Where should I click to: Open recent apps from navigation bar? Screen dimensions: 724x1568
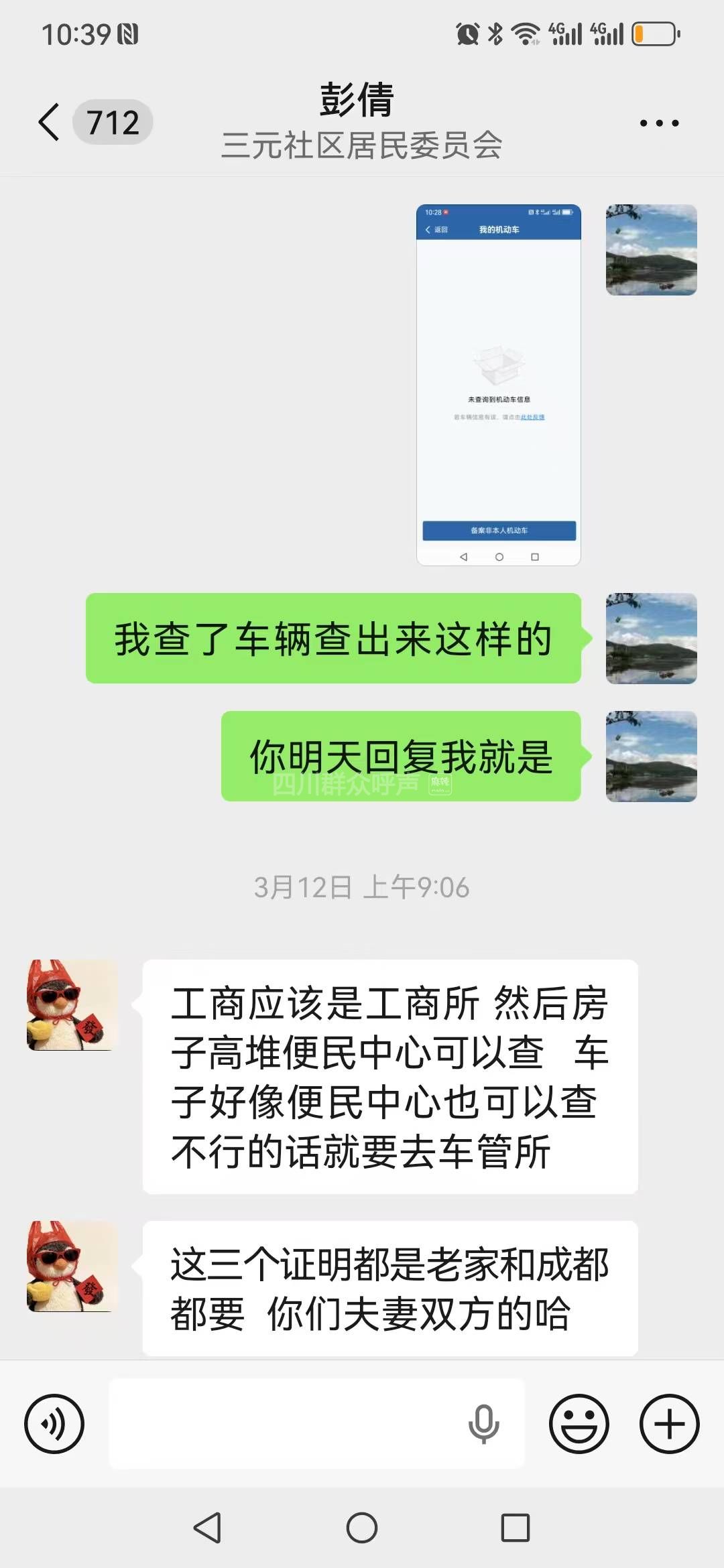[516, 1528]
